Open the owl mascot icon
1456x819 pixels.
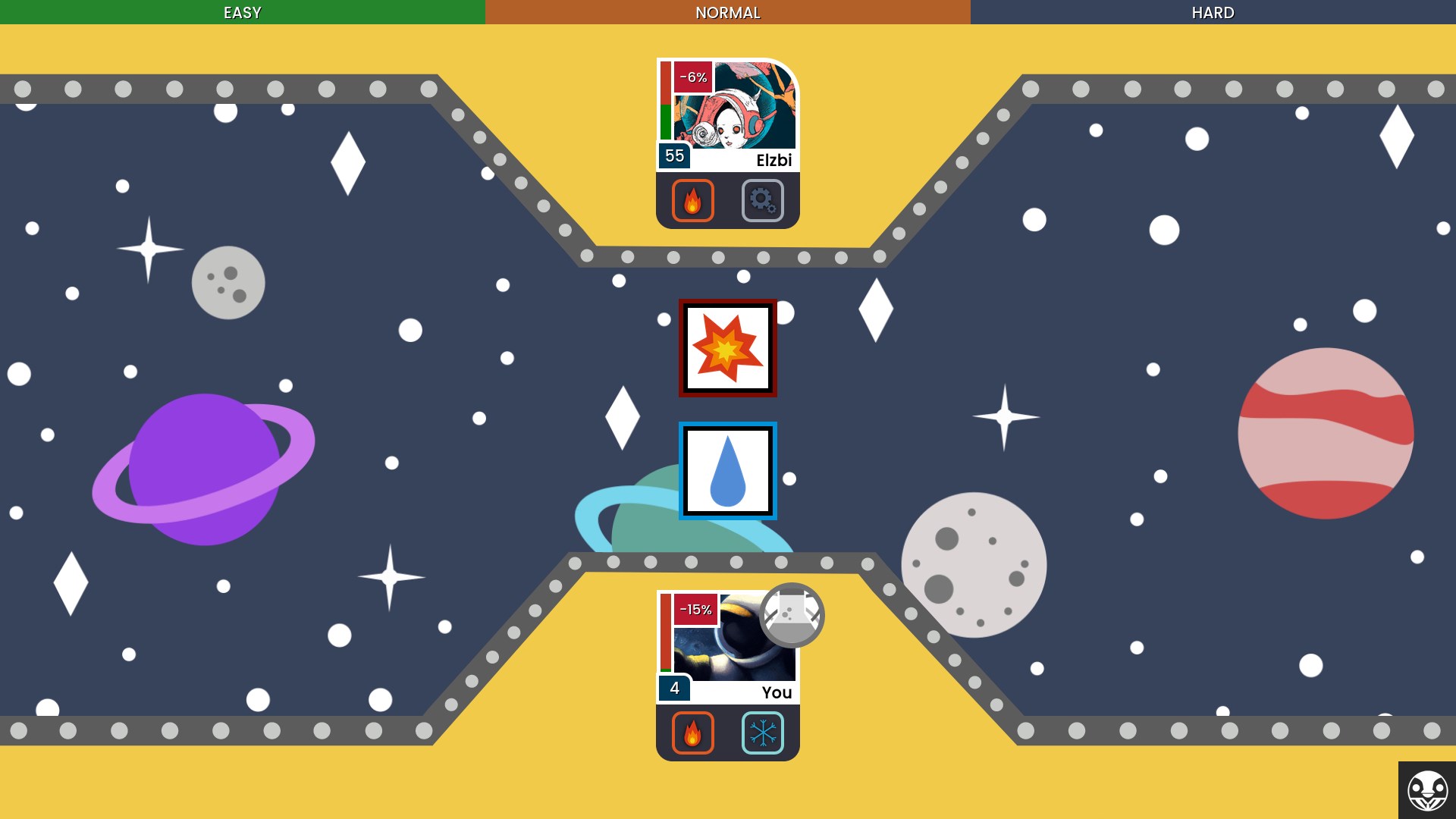pos(1427,790)
